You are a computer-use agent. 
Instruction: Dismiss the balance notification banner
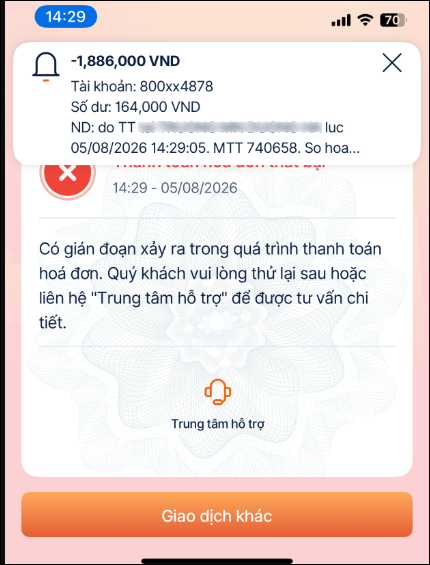[x=392, y=63]
